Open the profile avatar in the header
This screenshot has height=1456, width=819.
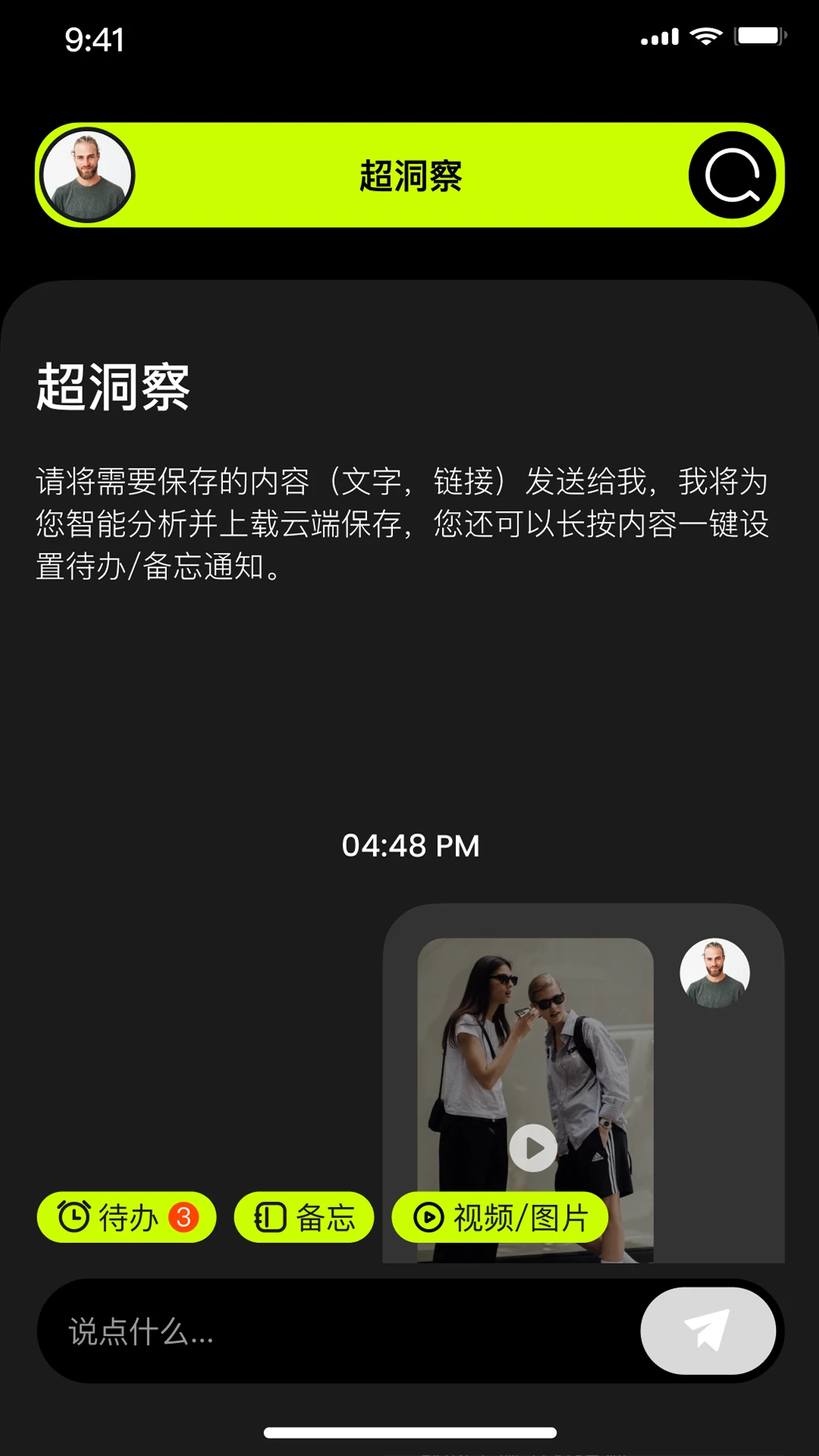pos(88,175)
